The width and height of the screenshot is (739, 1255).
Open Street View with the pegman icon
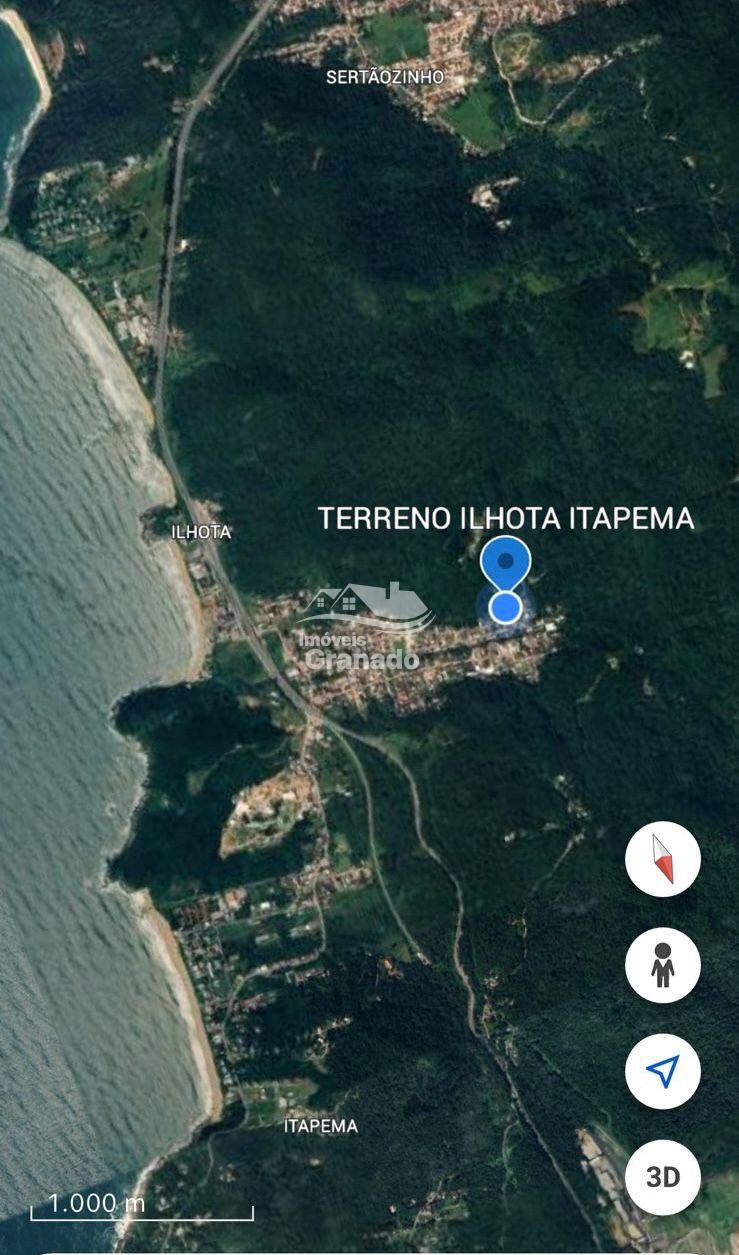pyautogui.click(x=662, y=965)
